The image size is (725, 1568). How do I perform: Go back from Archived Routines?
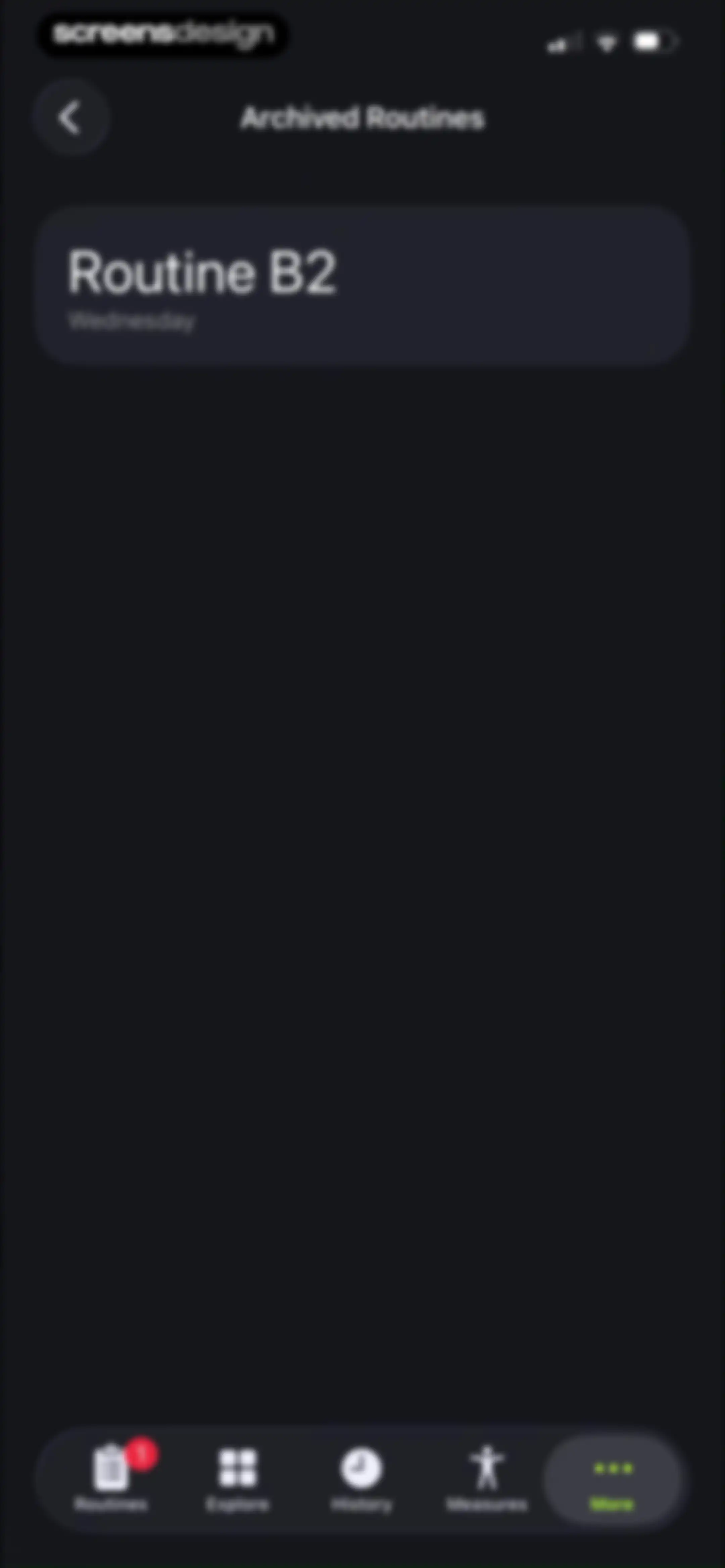pyautogui.click(x=71, y=118)
